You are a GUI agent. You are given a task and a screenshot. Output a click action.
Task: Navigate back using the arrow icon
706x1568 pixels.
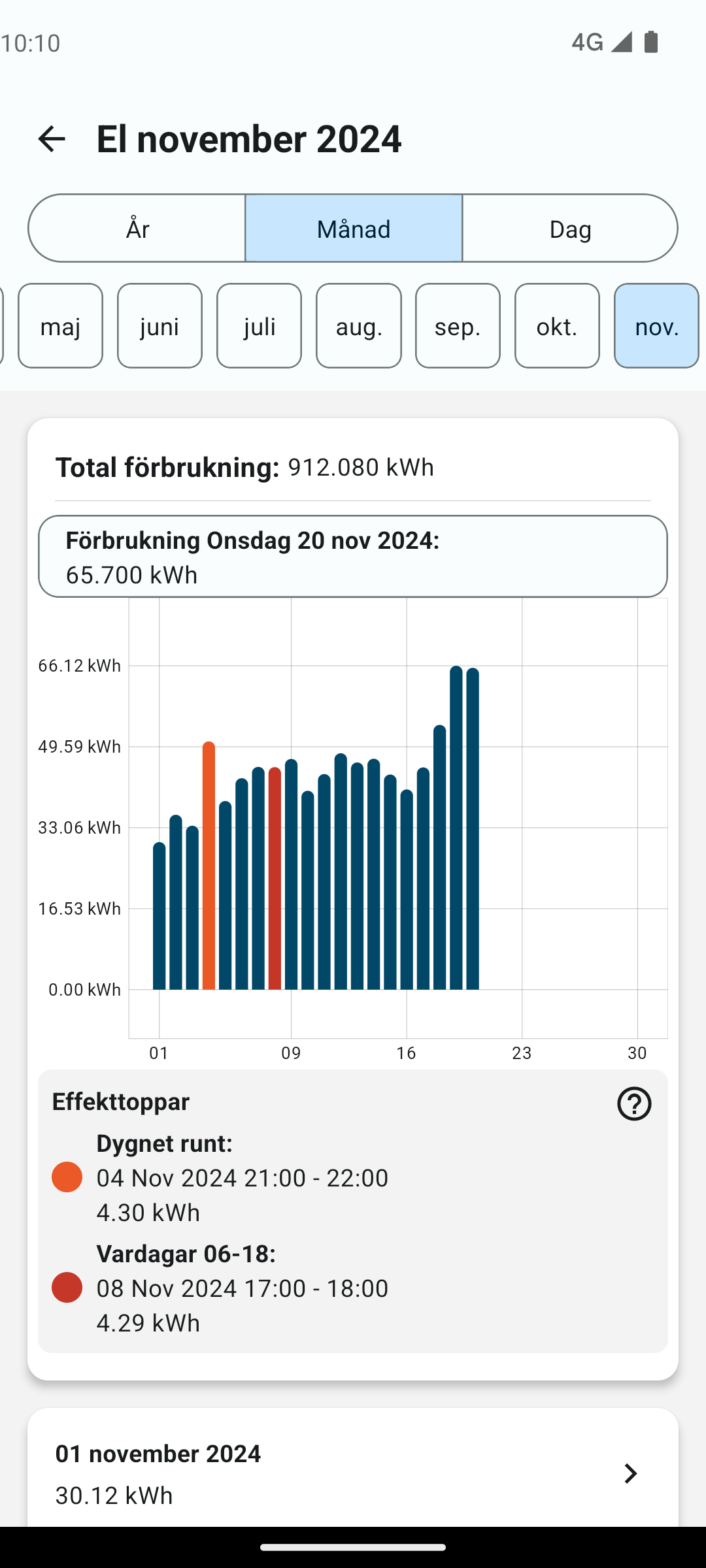pos(52,139)
